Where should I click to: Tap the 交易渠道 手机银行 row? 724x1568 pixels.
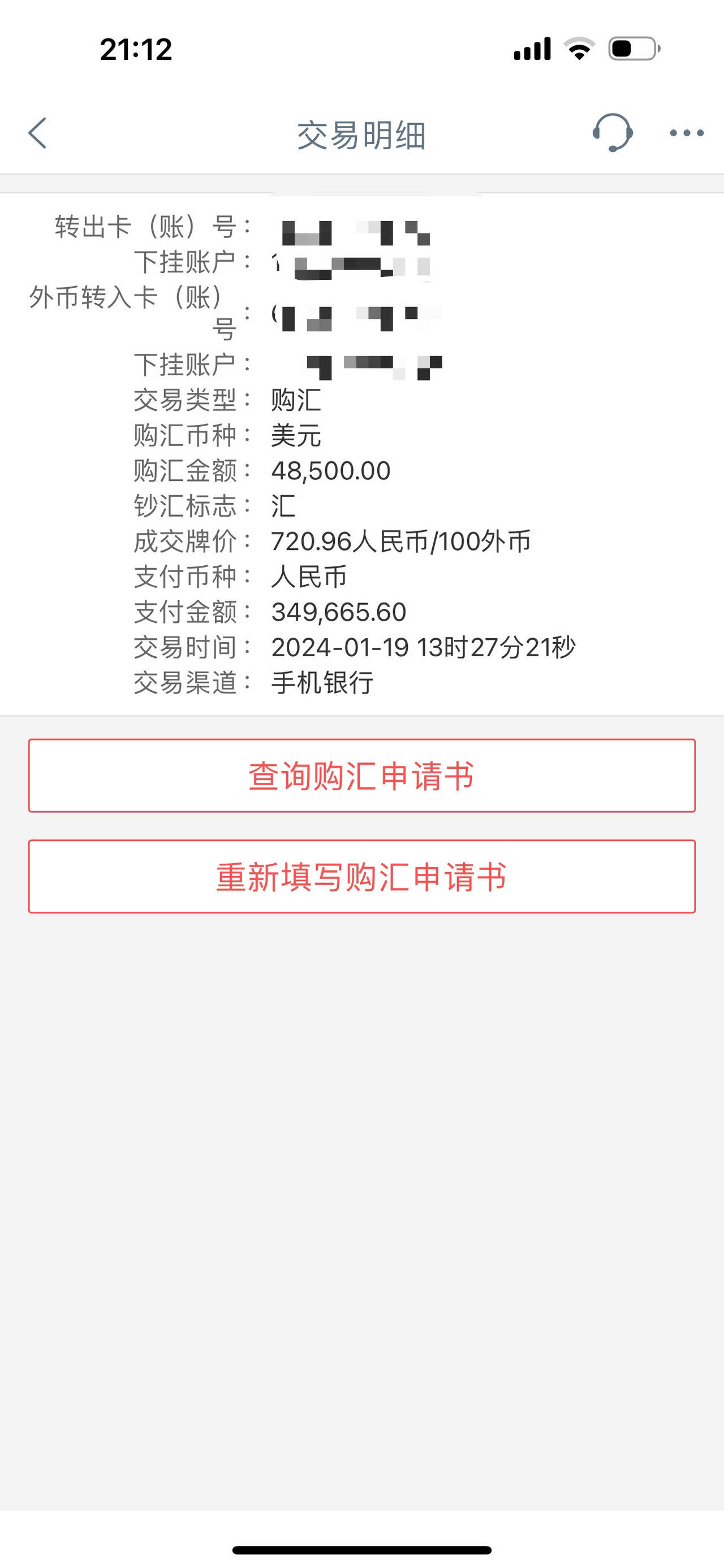coord(323,683)
